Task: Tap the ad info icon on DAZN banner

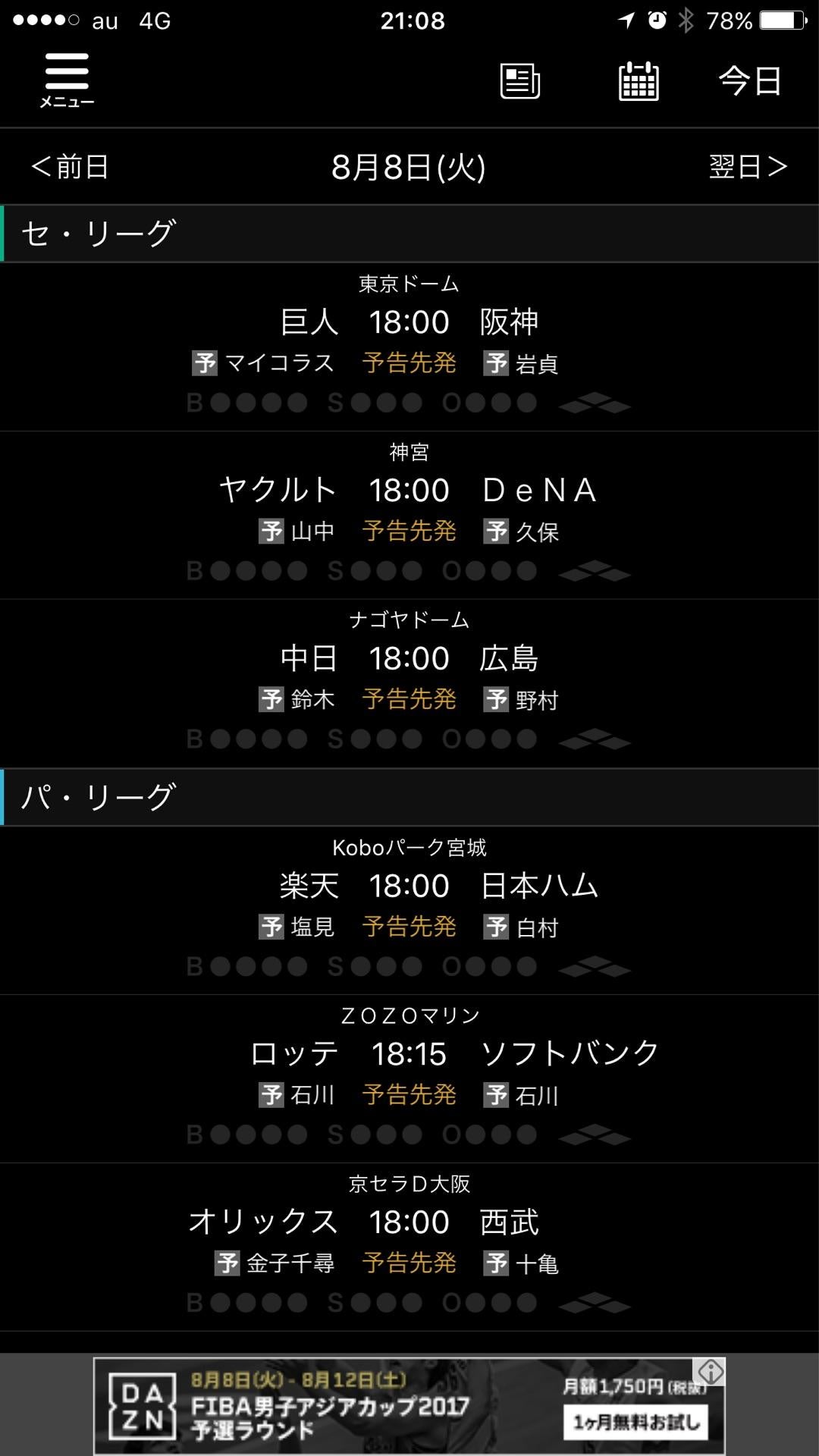Action: (x=711, y=1371)
